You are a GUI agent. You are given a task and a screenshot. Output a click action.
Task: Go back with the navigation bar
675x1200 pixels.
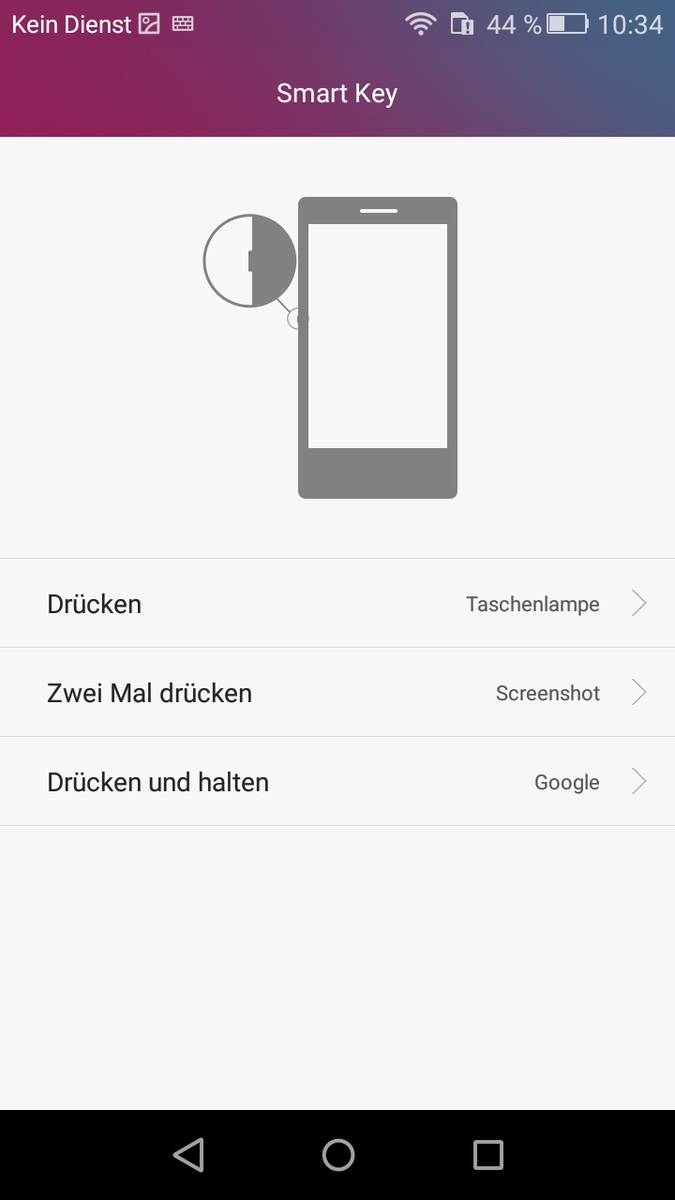[189, 1155]
